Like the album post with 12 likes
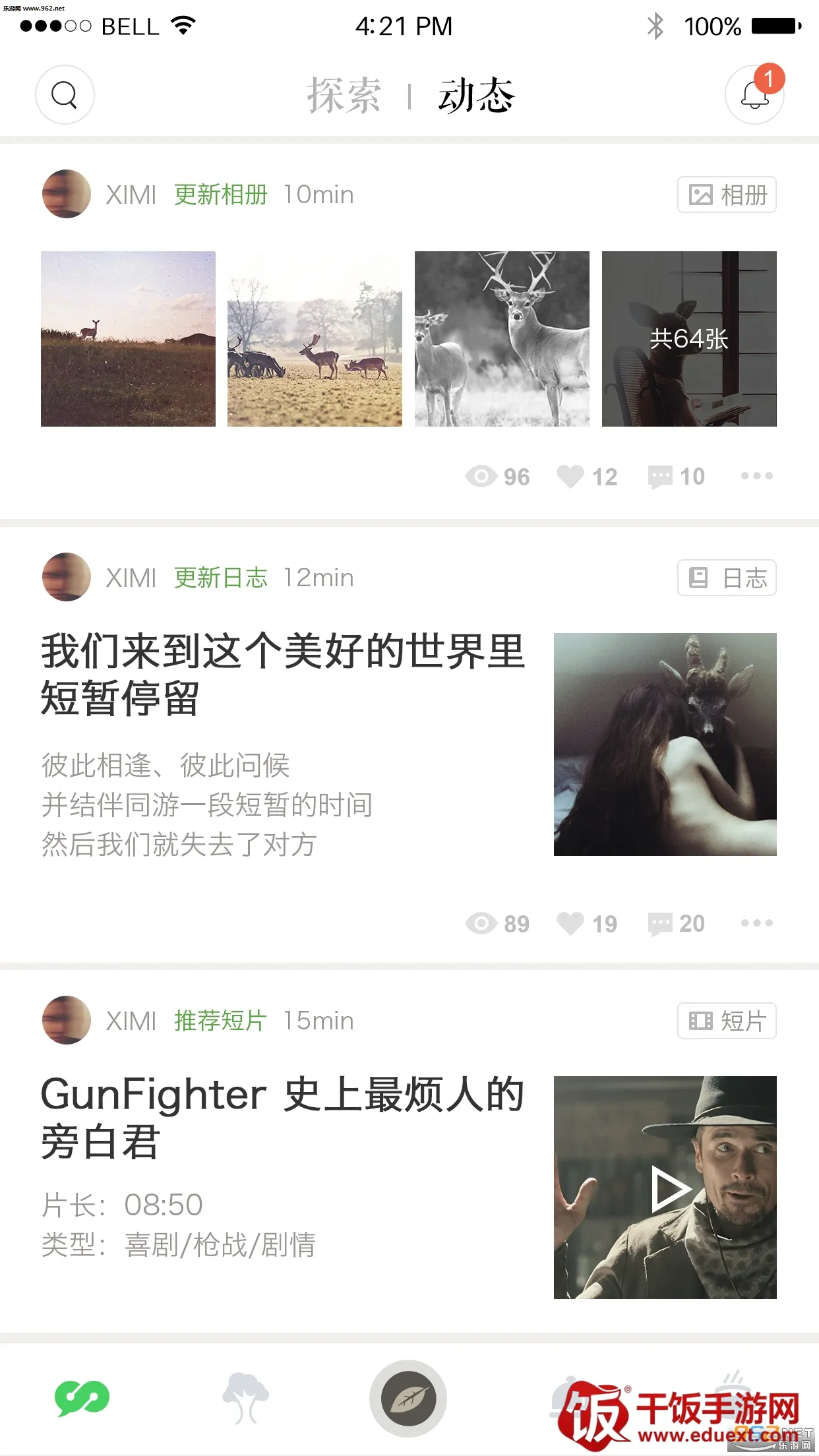Screen dimensions: 819x1456 (x=586, y=476)
